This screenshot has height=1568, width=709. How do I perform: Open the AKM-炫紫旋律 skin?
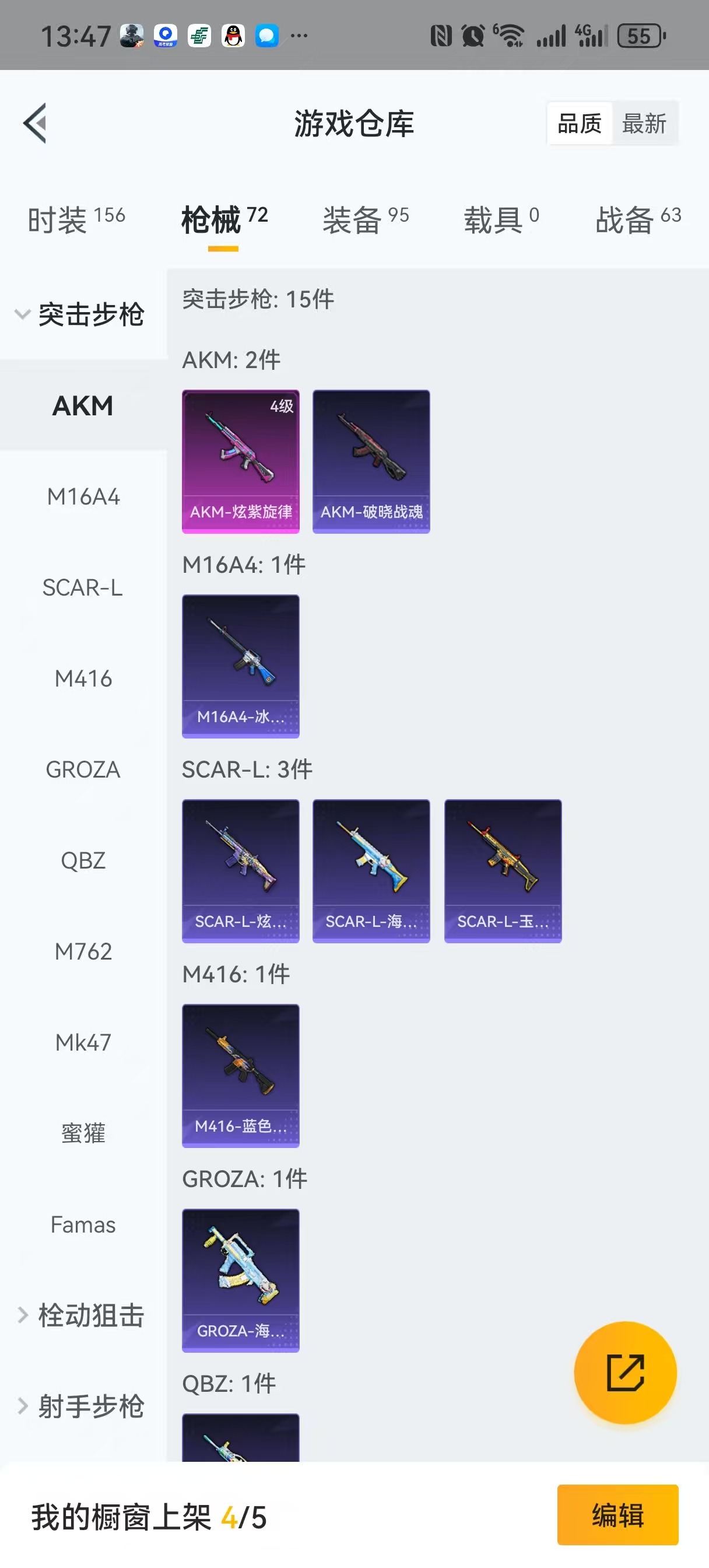240,461
